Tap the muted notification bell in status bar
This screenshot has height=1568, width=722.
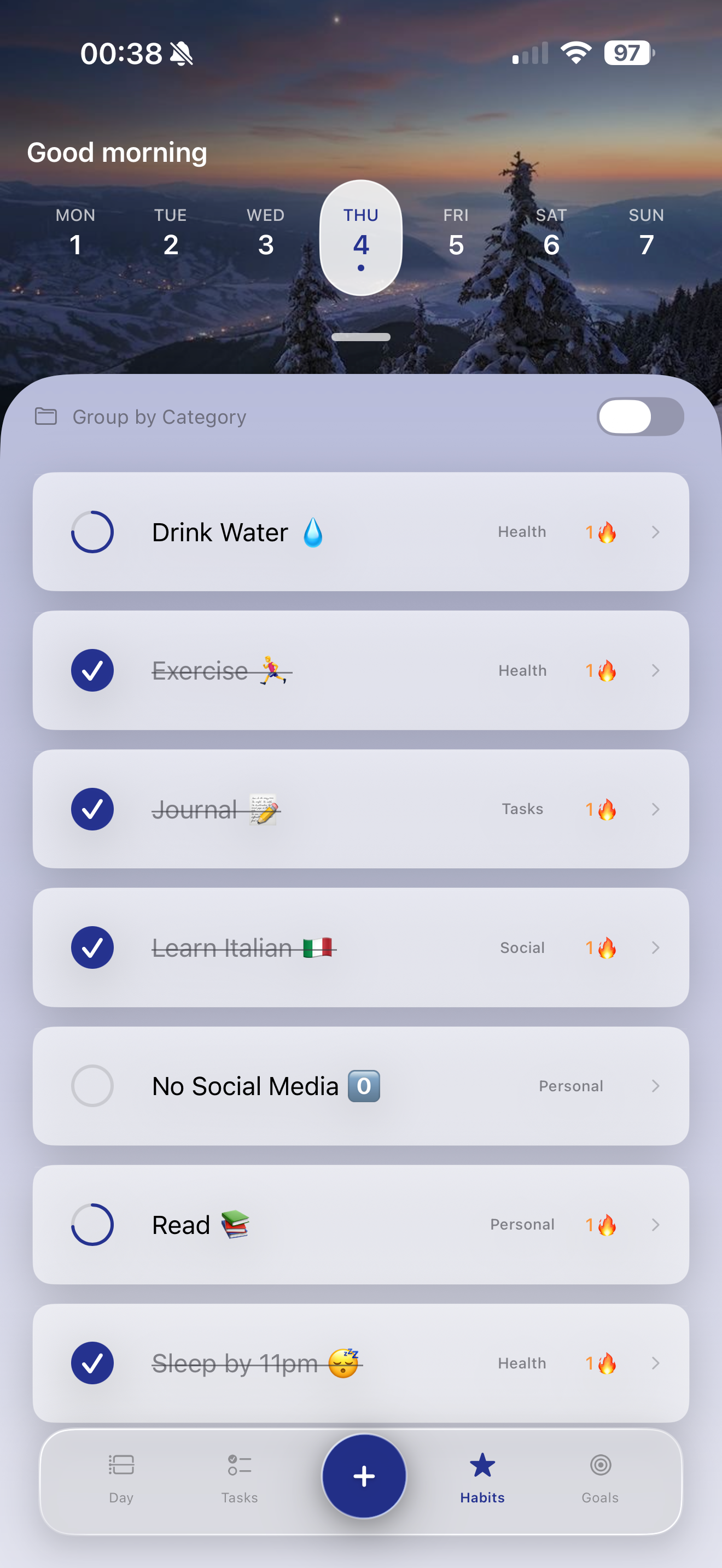pos(182,54)
